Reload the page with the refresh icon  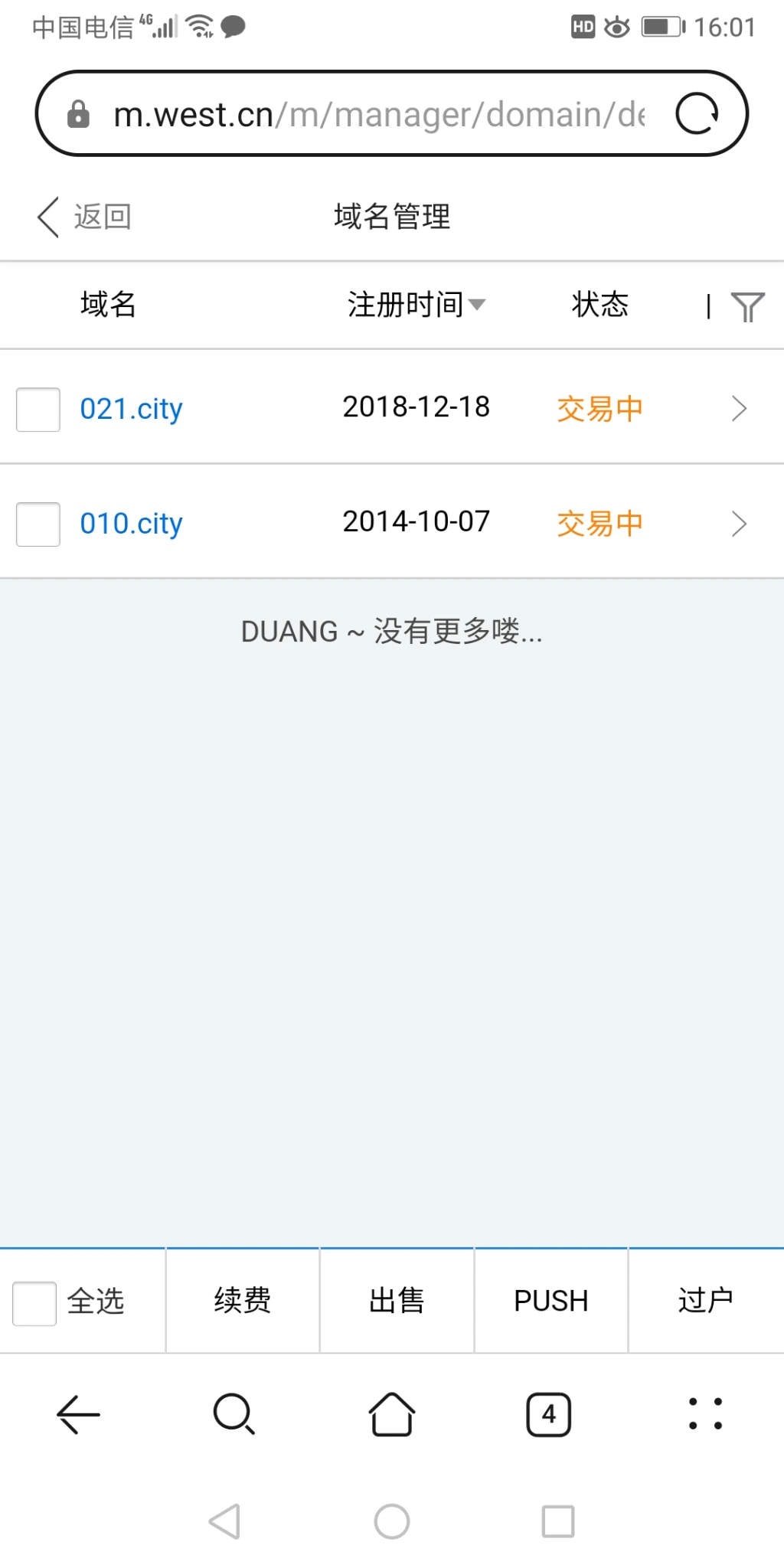tap(697, 114)
